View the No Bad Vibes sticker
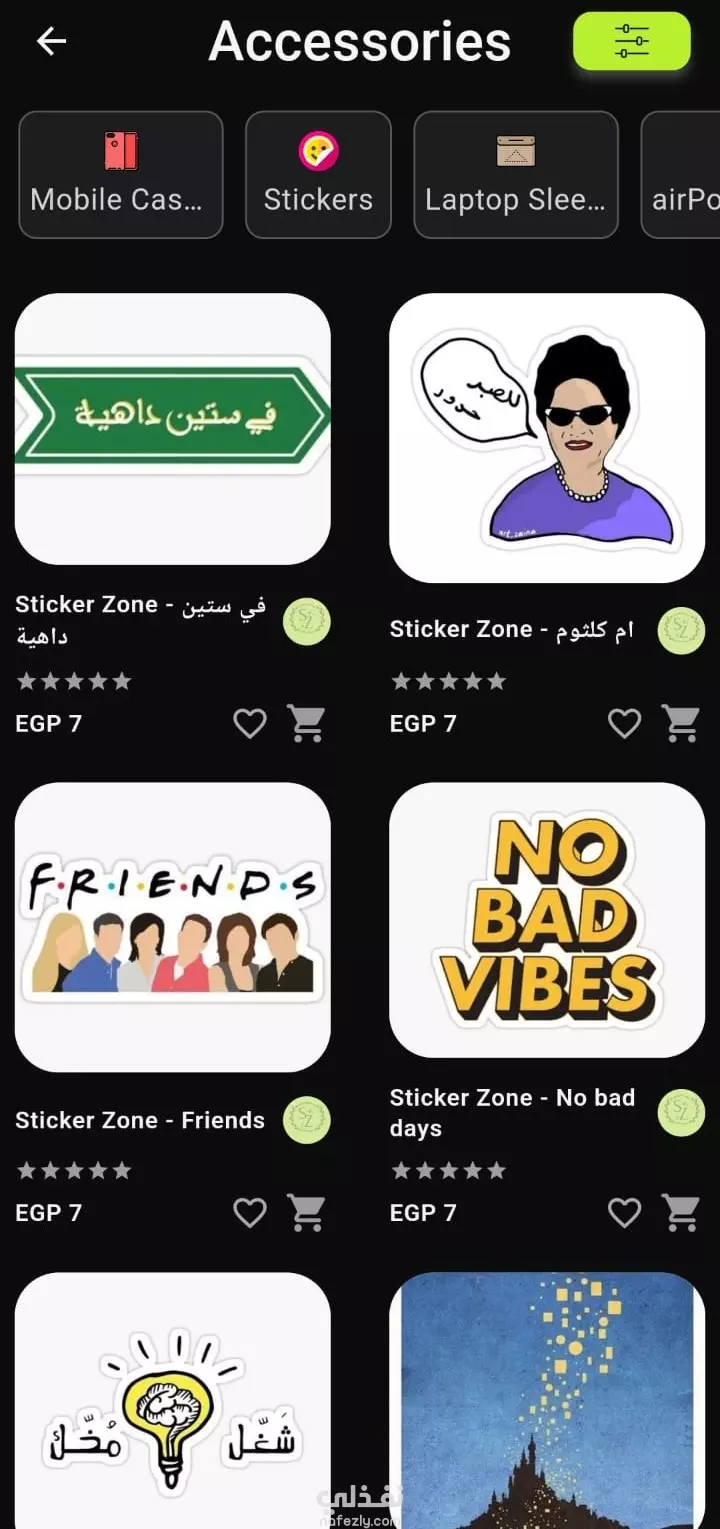Image resolution: width=720 pixels, height=1529 pixels. coord(547,920)
